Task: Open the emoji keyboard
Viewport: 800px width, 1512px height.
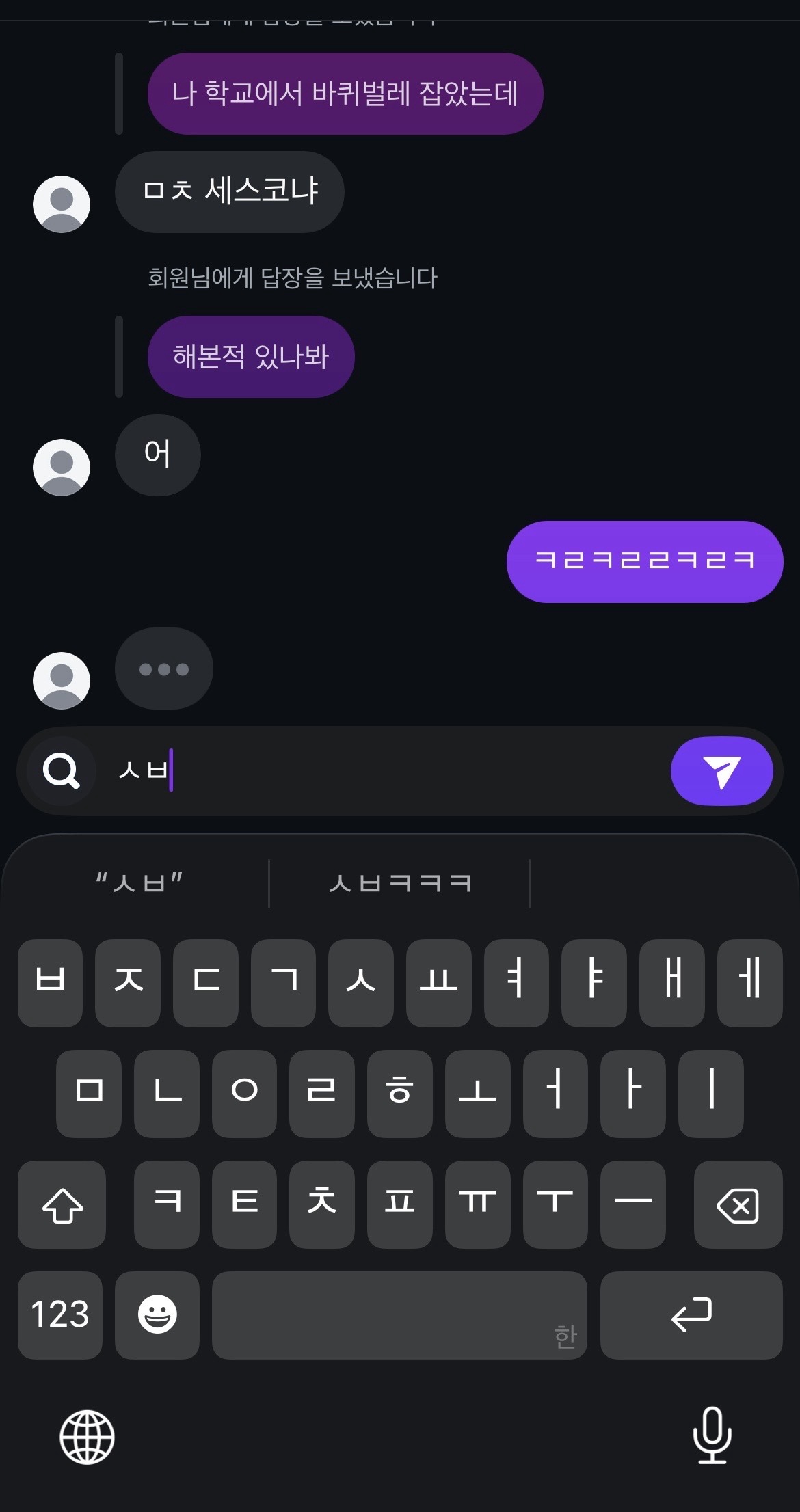Action: click(x=157, y=1315)
